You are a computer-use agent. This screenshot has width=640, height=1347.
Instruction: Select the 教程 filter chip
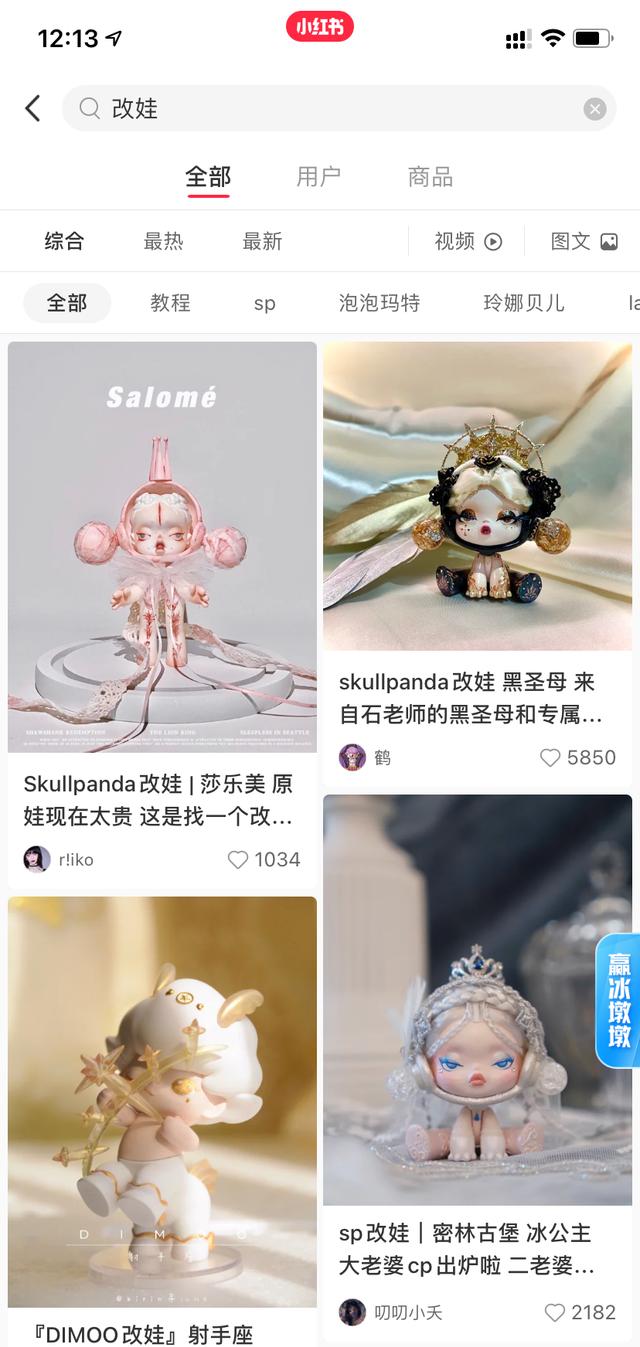coord(170,303)
